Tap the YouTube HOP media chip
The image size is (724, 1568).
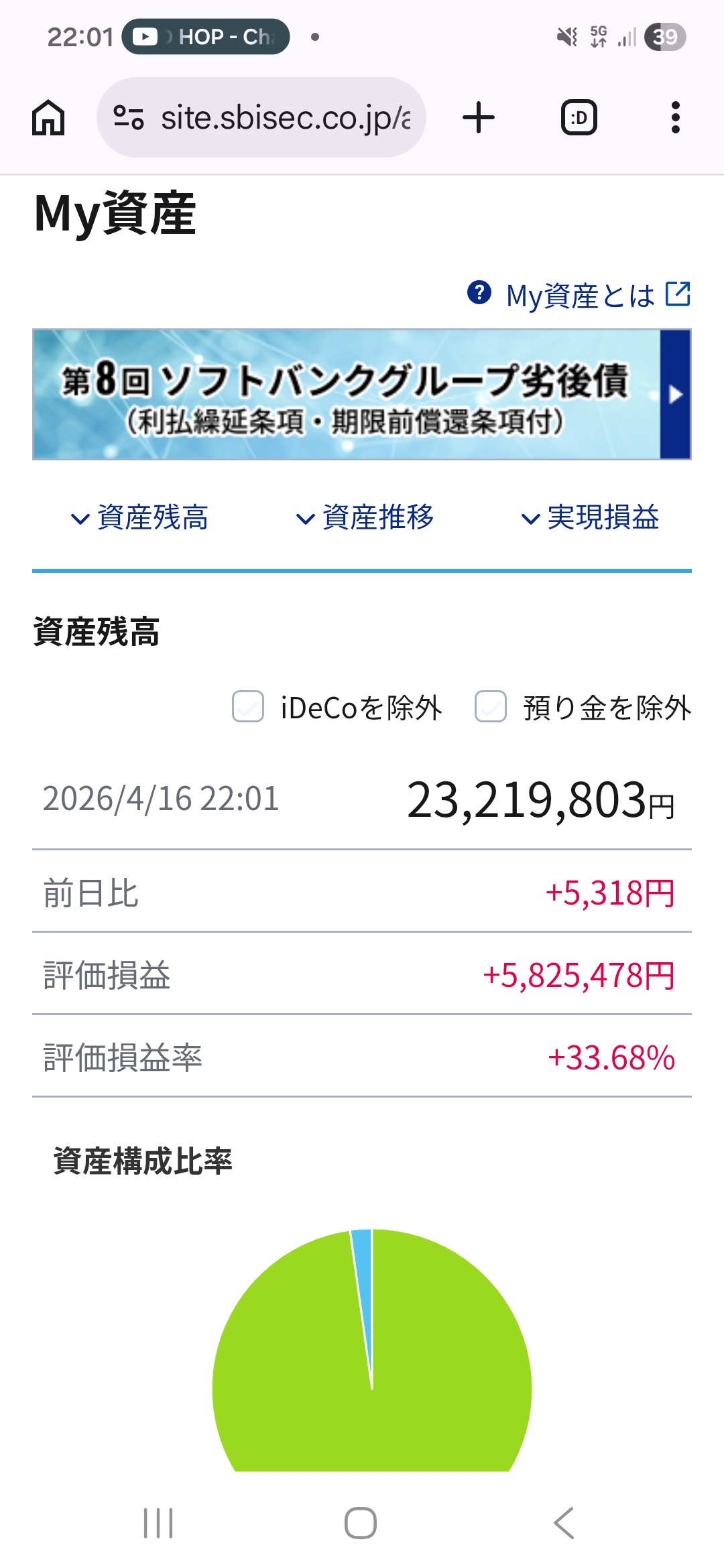click(x=206, y=37)
